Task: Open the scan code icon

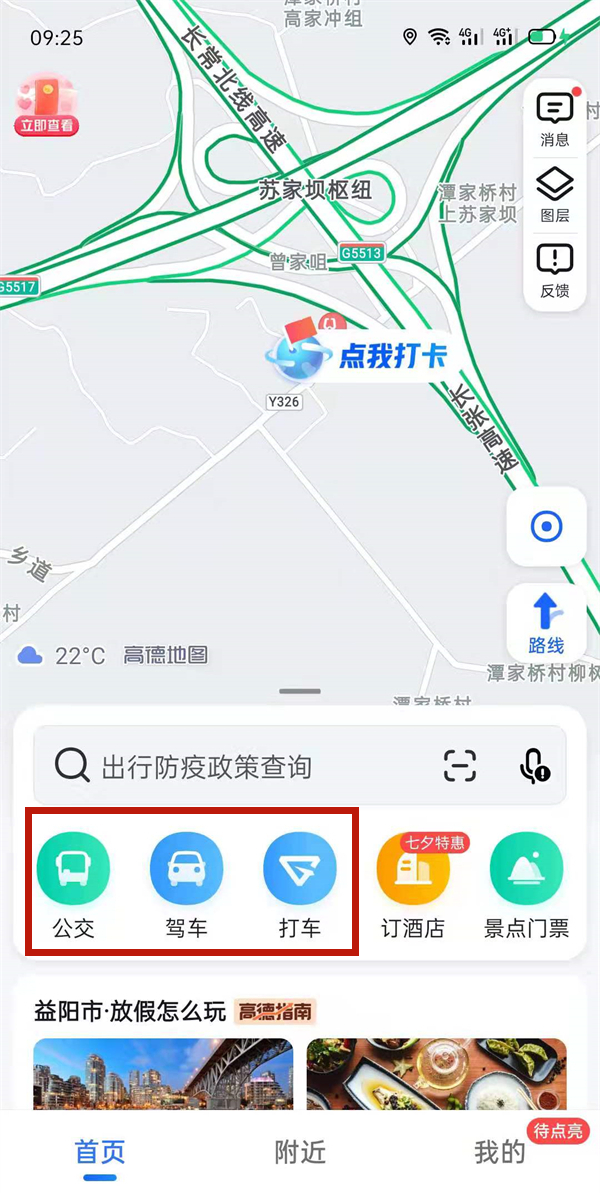Action: [x=460, y=766]
